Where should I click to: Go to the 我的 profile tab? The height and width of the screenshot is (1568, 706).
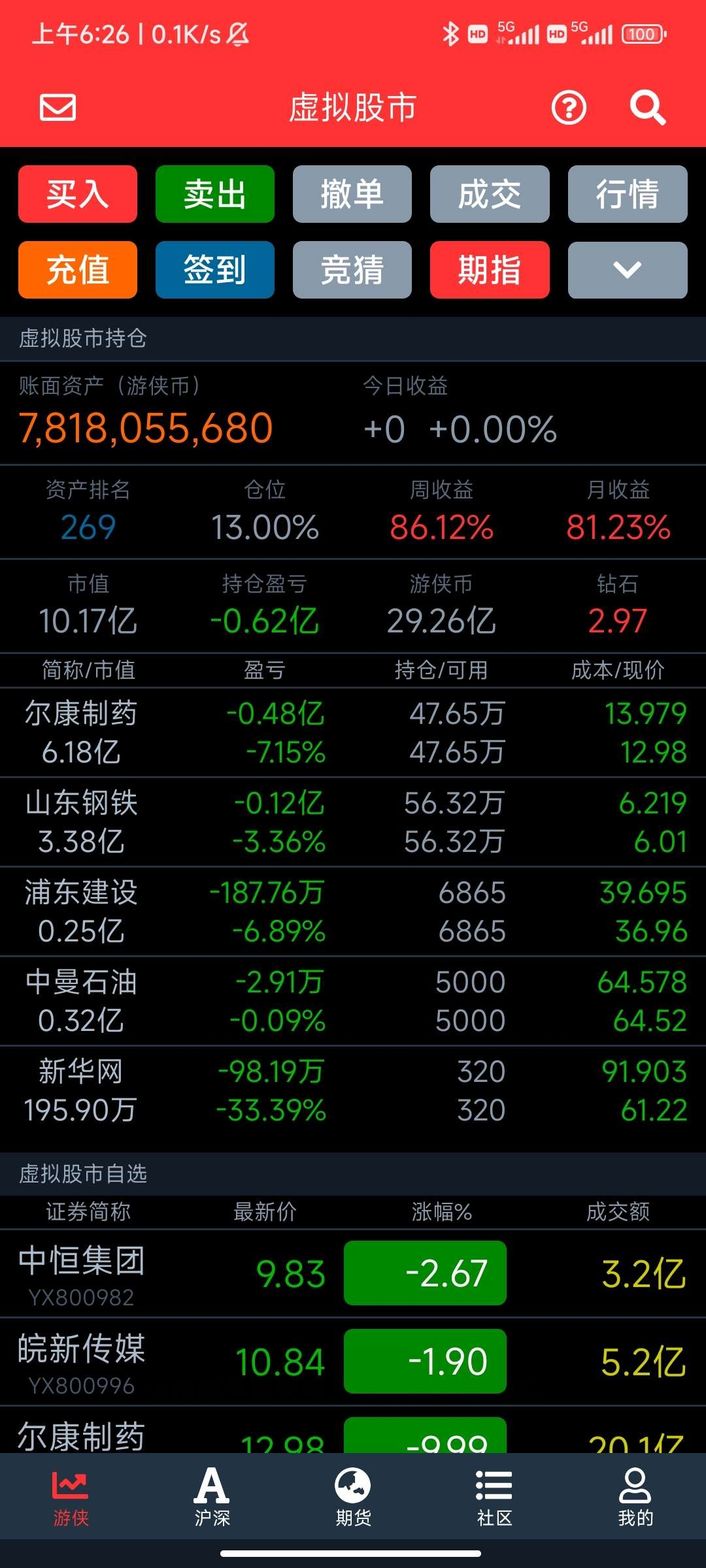(x=635, y=1497)
